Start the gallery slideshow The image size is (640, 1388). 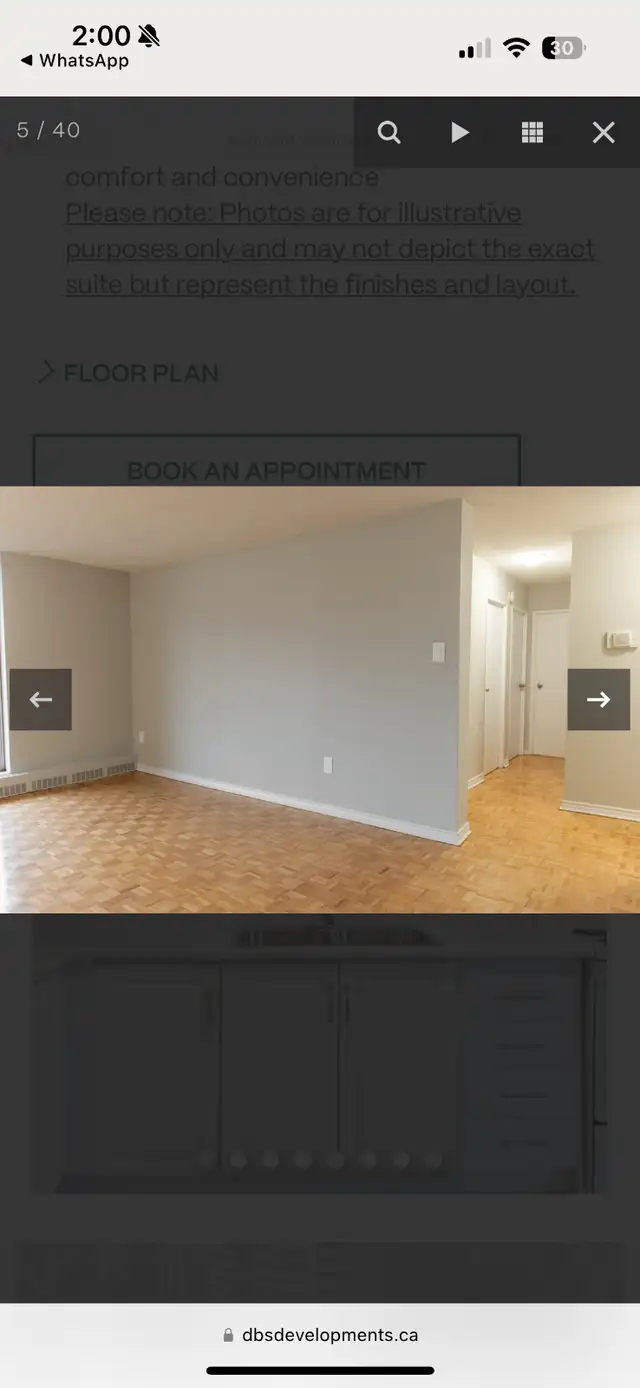[x=460, y=132]
